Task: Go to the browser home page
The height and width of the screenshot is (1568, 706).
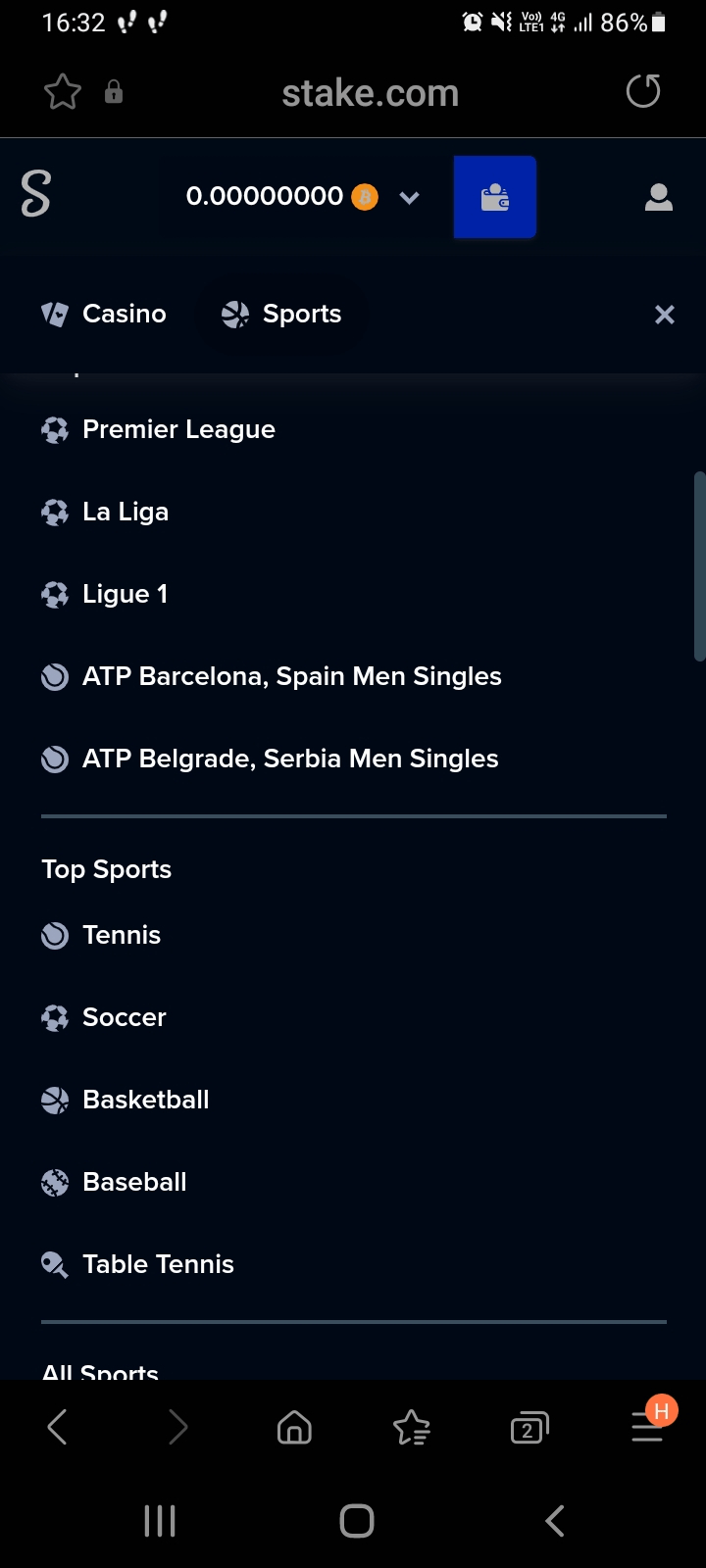Action: (294, 1428)
